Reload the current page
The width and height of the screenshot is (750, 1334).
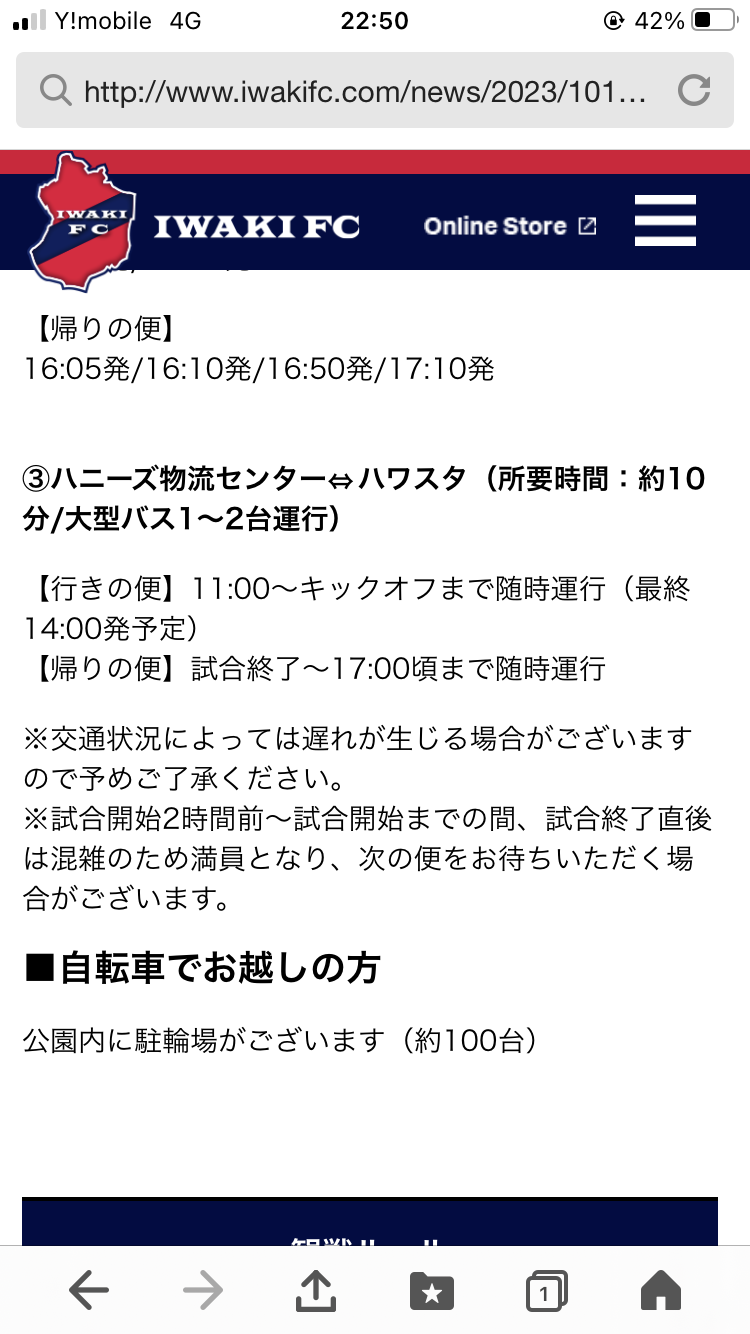point(694,92)
